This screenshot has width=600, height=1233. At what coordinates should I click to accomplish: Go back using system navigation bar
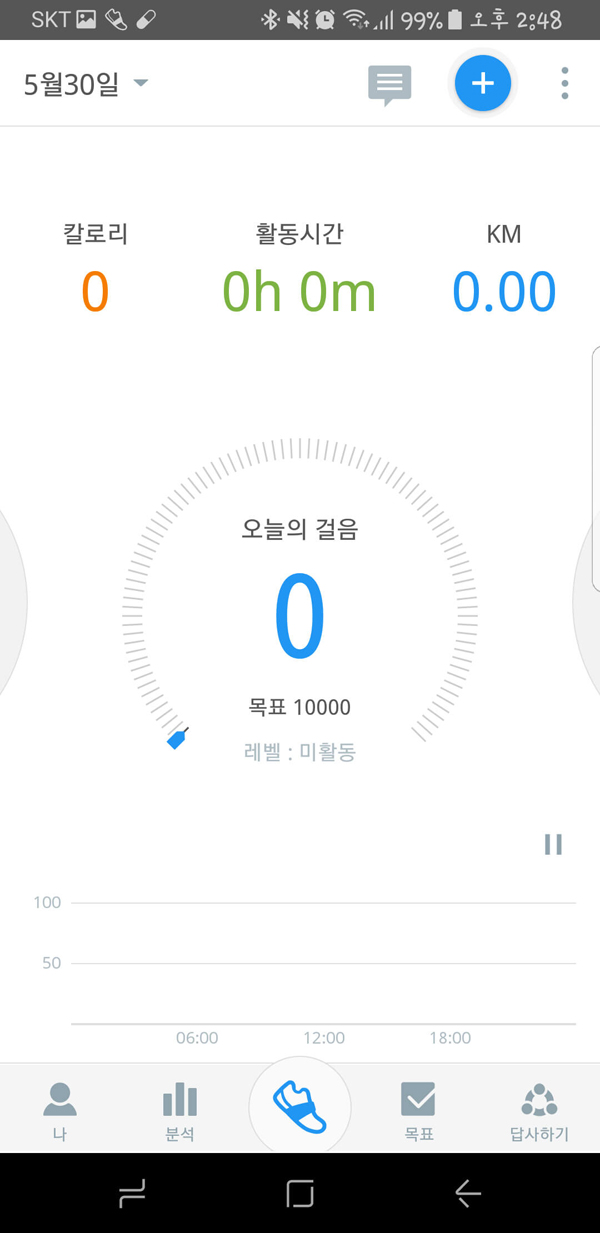coord(467,1192)
